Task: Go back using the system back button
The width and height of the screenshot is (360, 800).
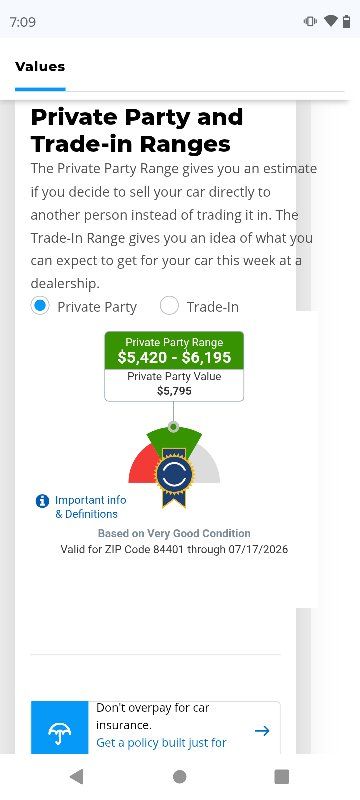Action: [x=76, y=777]
